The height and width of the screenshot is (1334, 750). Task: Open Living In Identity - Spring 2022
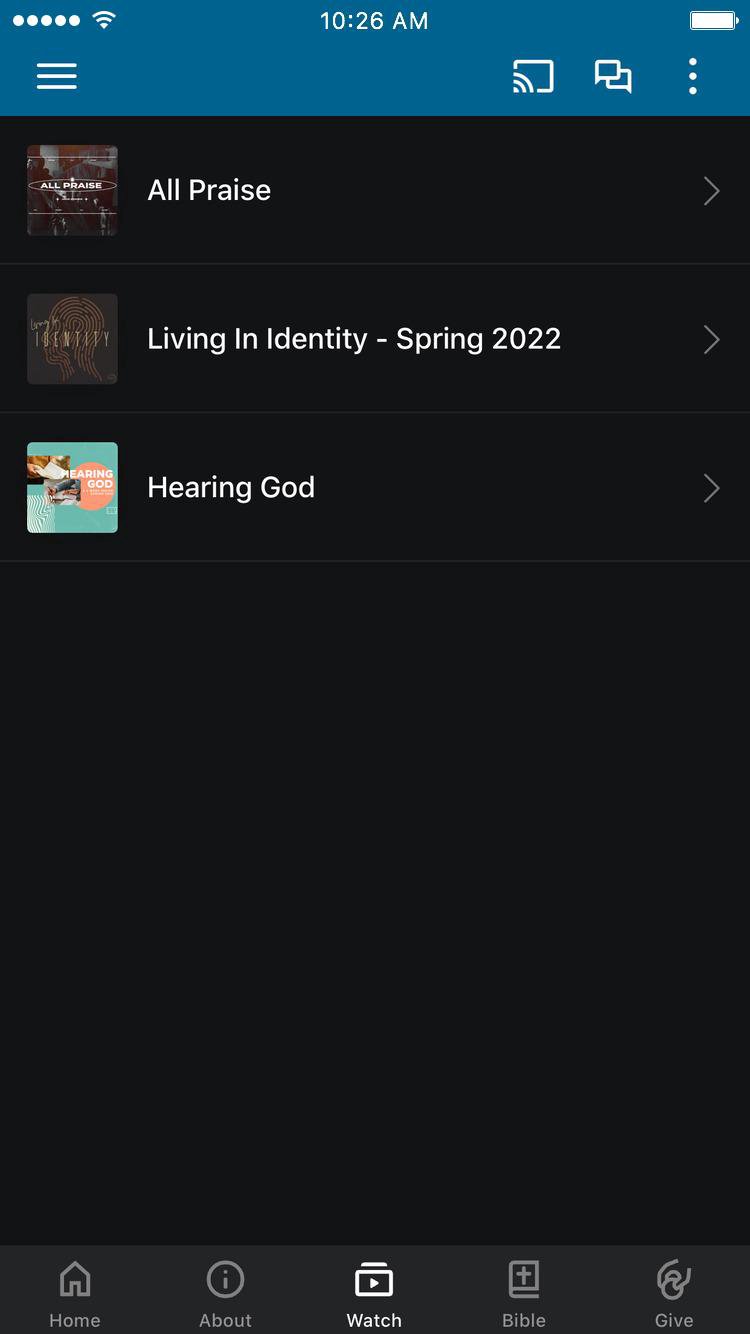click(x=375, y=339)
